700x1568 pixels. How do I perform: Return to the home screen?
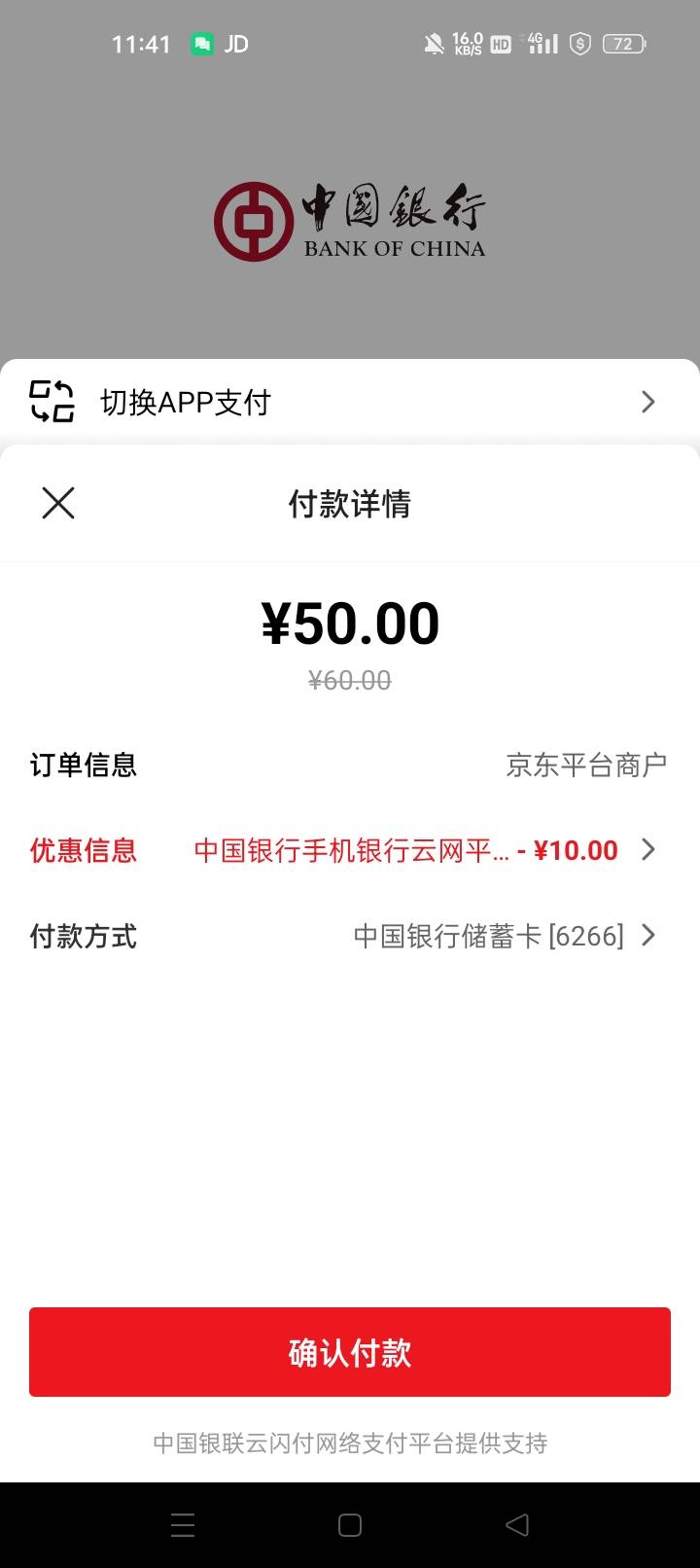[x=350, y=1525]
